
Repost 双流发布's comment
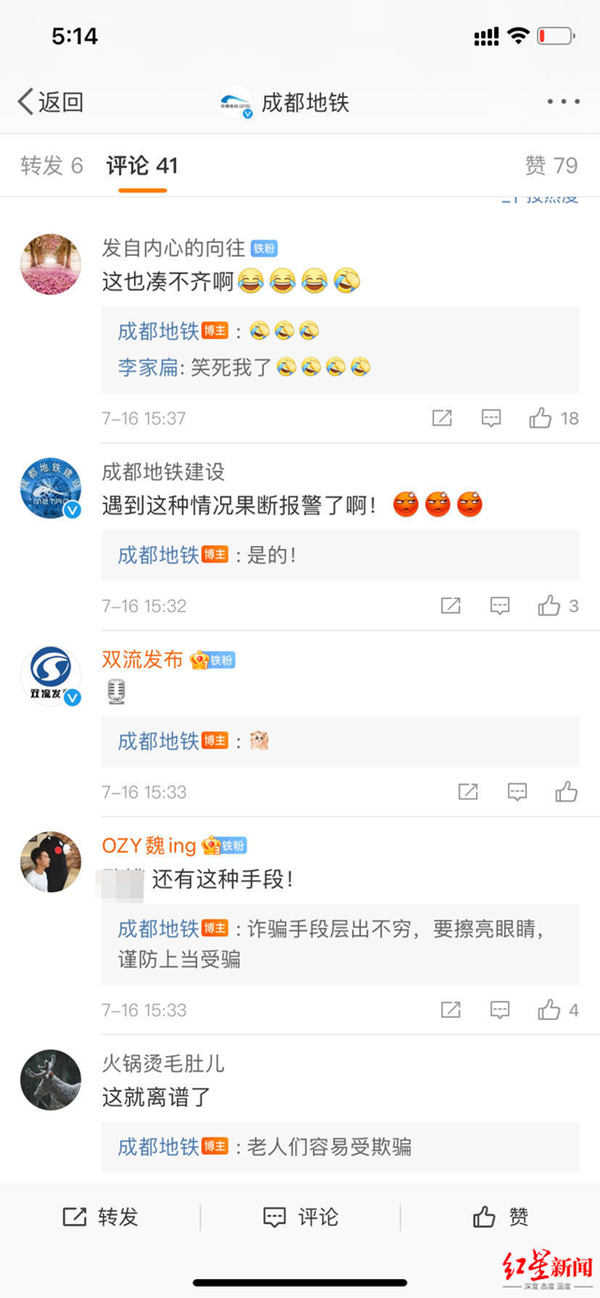coord(468,792)
